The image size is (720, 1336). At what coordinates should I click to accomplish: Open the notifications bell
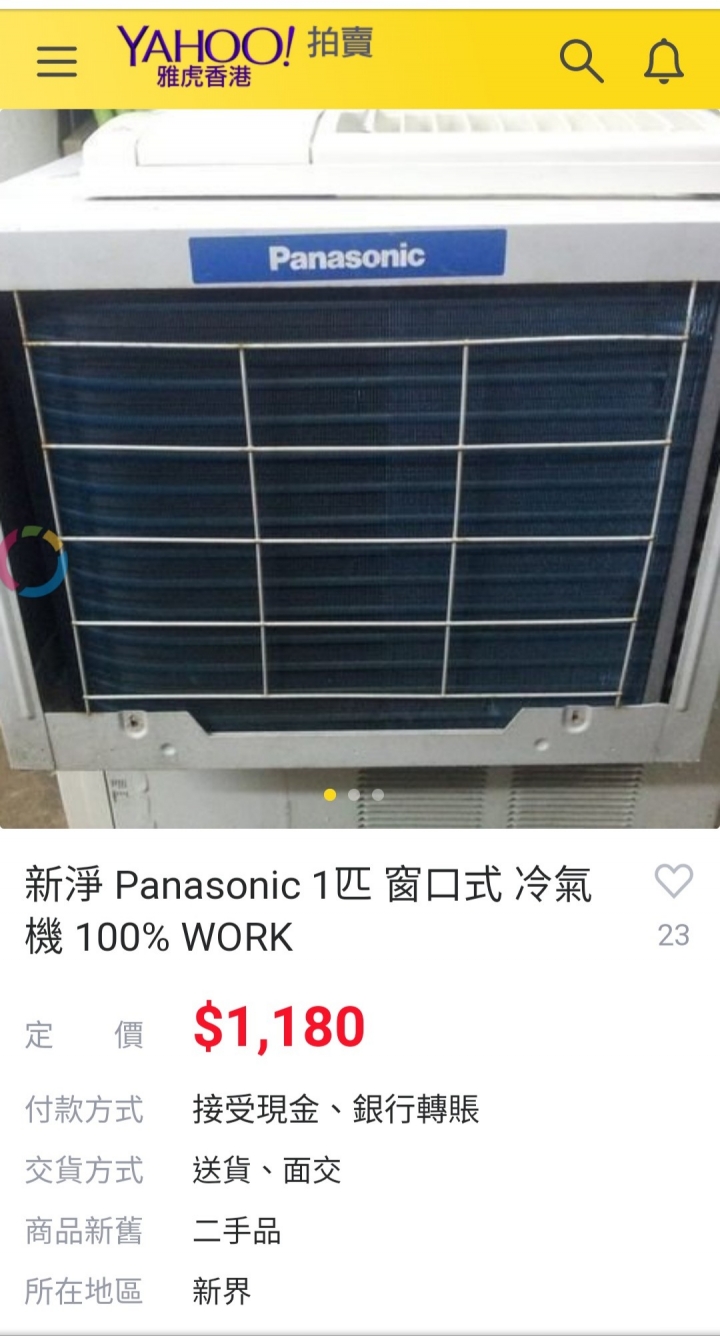coord(663,62)
